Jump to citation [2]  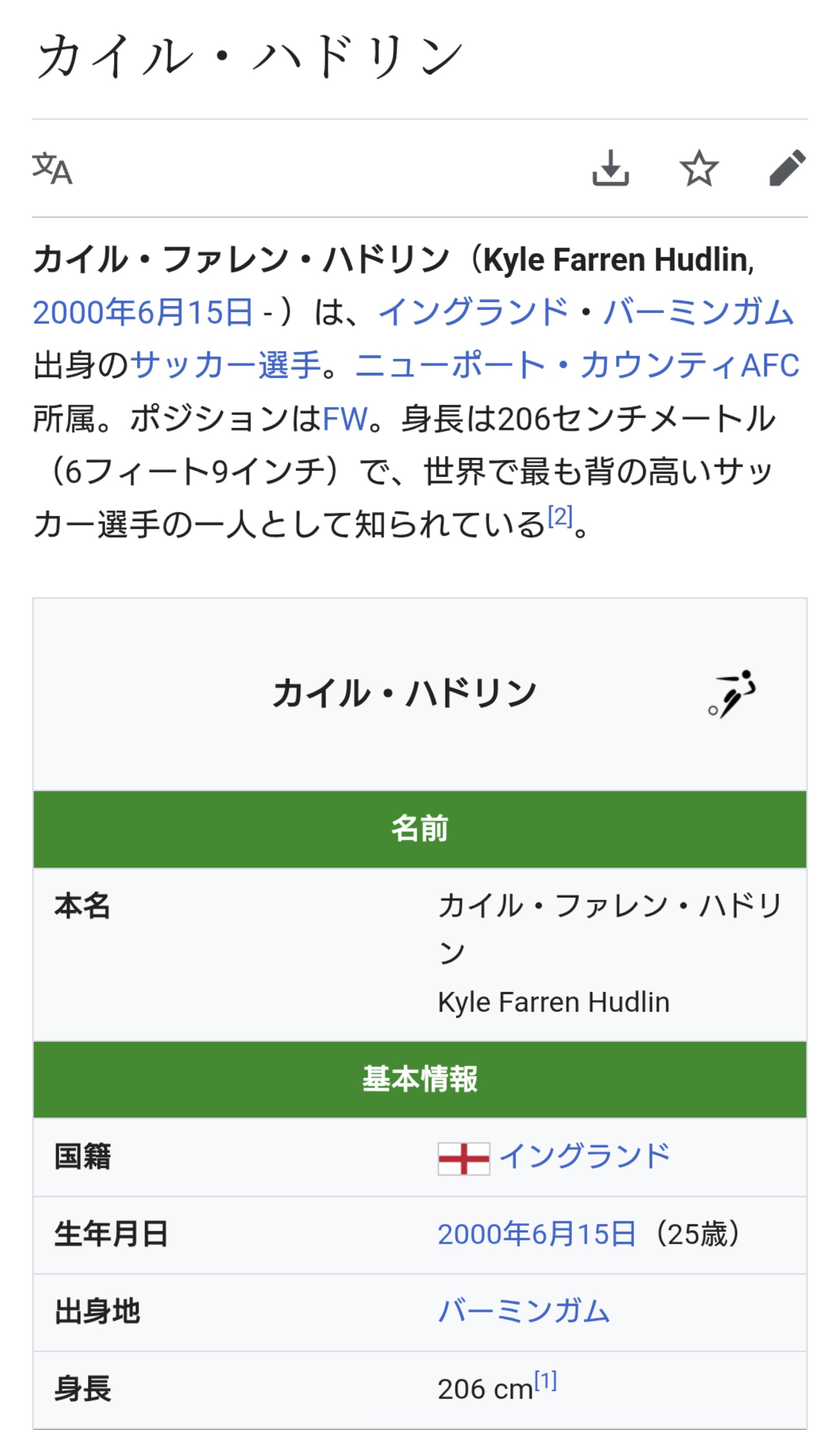coord(559,517)
